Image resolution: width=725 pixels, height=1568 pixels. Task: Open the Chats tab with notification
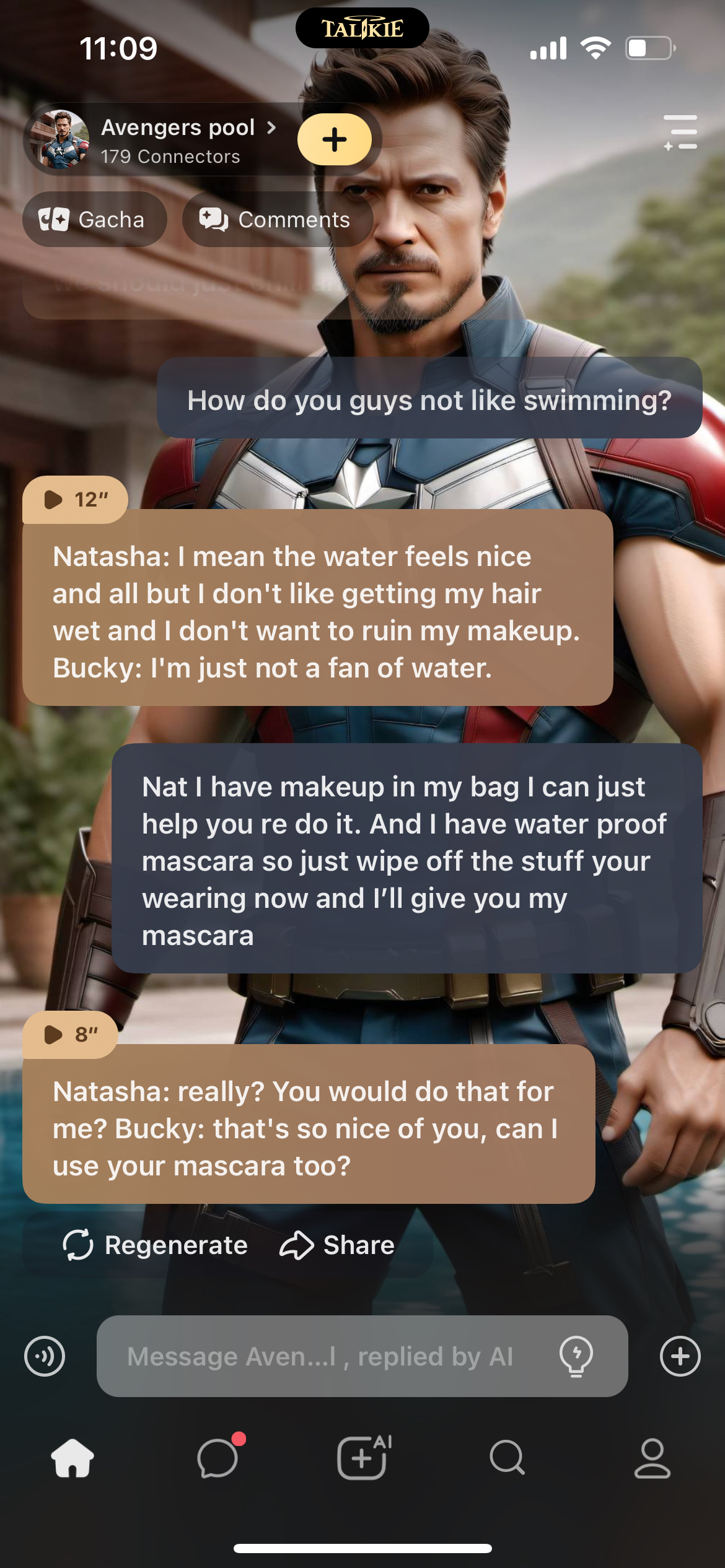click(217, 1458)
